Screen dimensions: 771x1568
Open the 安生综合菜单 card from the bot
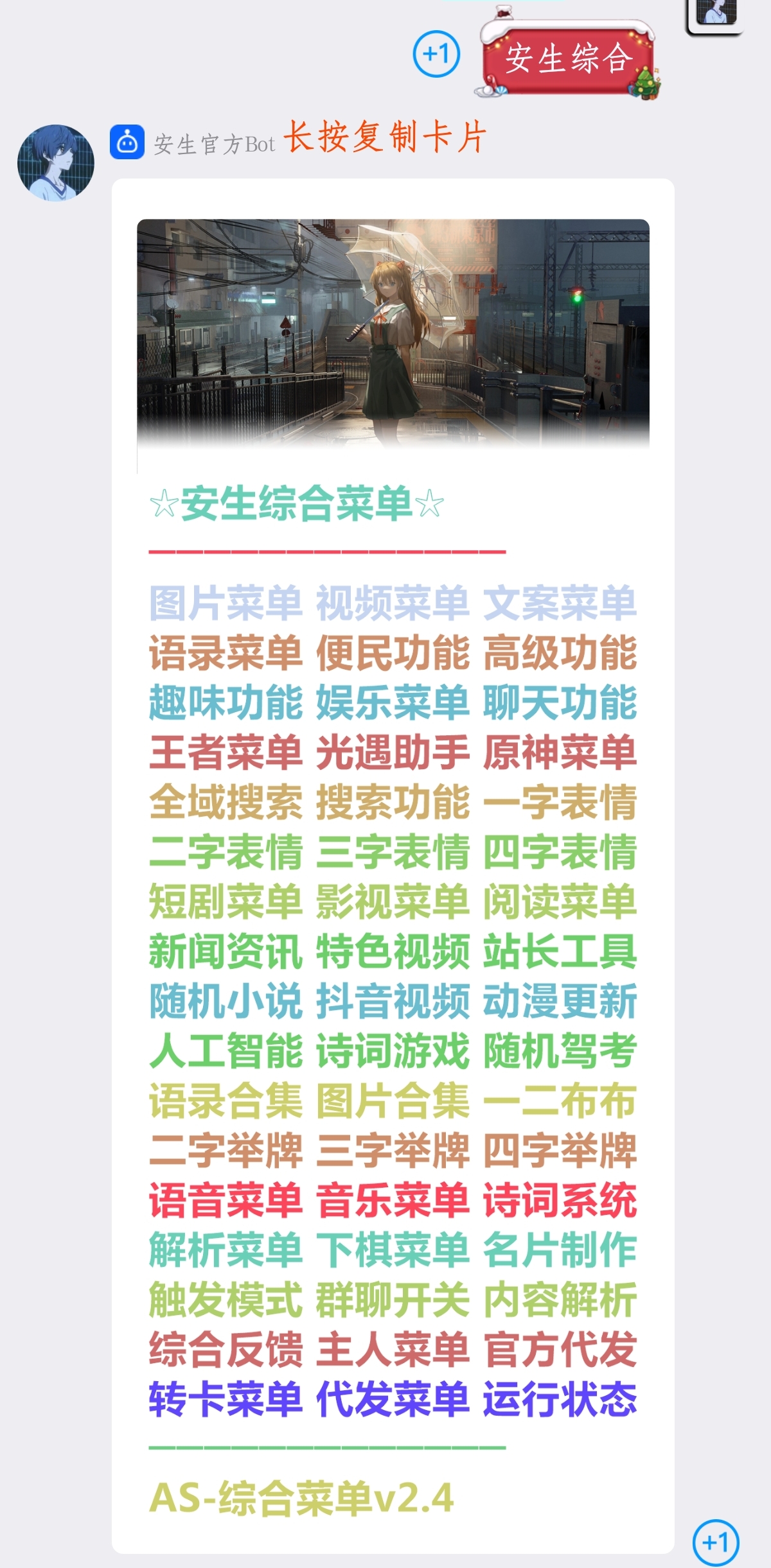(393, 866)
